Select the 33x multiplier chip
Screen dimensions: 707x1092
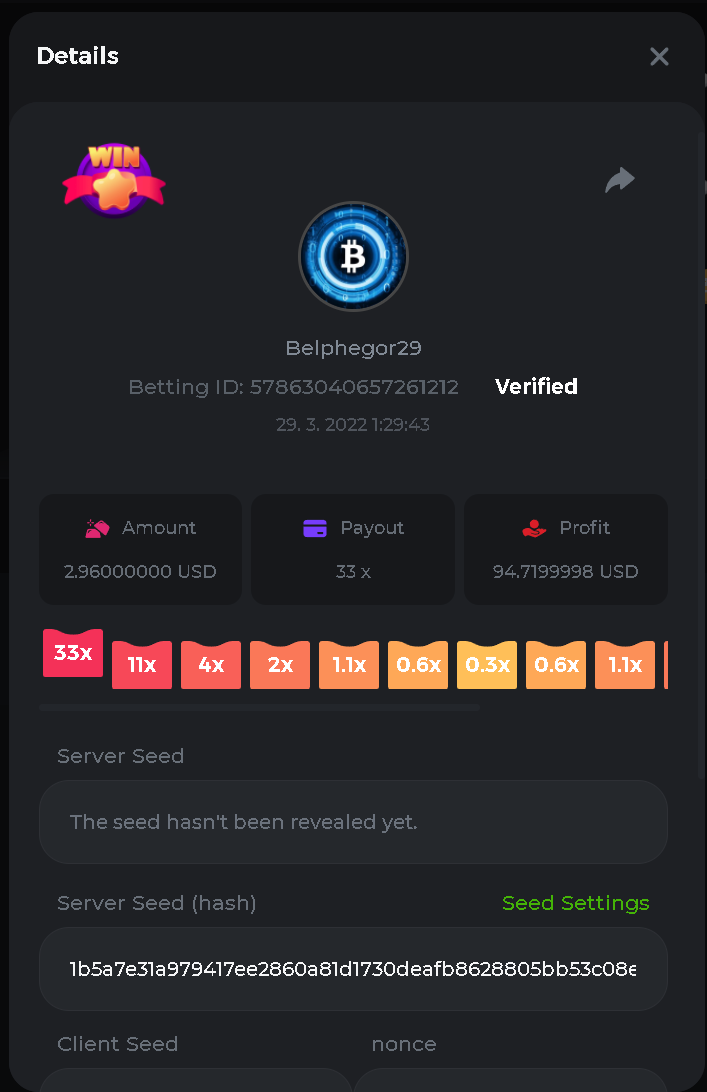tap(73, 654)
